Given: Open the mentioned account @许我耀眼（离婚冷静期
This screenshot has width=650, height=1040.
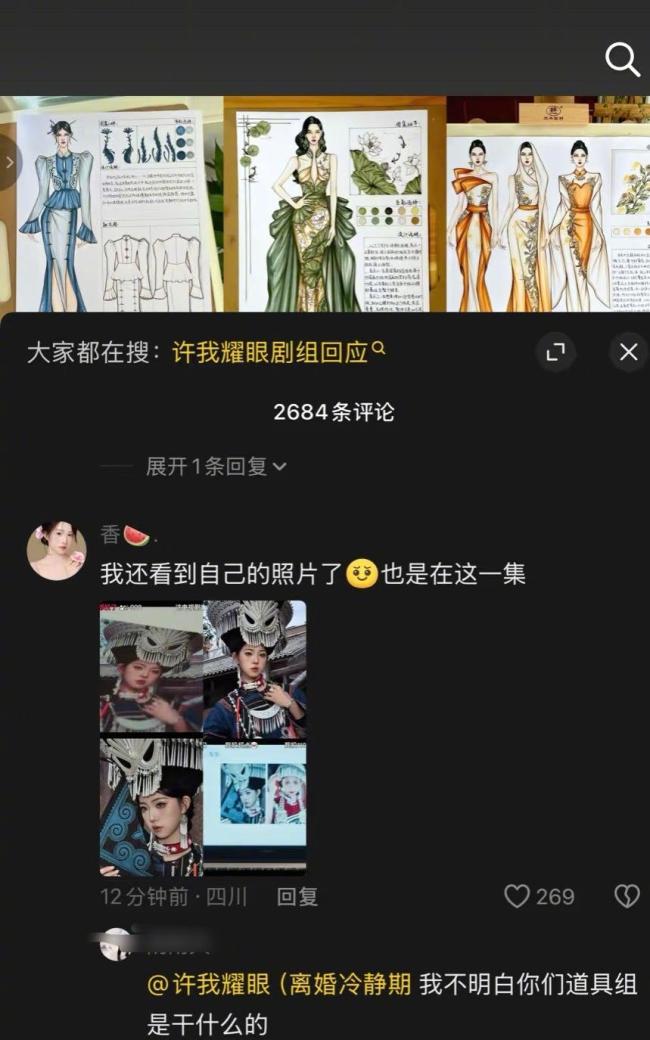Looking at the screenshot, I should [279, 985].
